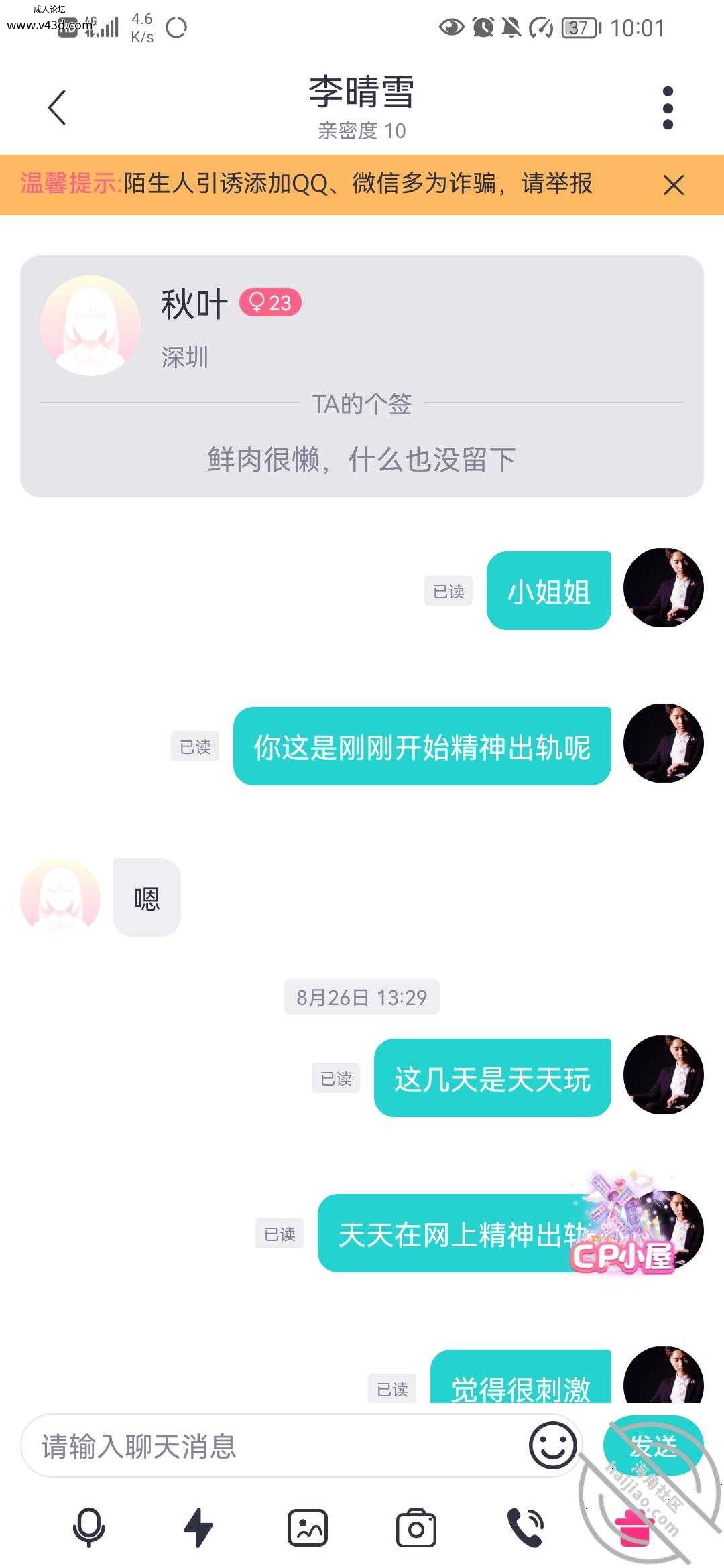Image resolution: width=724 pixels, height=1568 pixels.
Task: Open 秋叶's profile card
Action: (x=362, y=376)
